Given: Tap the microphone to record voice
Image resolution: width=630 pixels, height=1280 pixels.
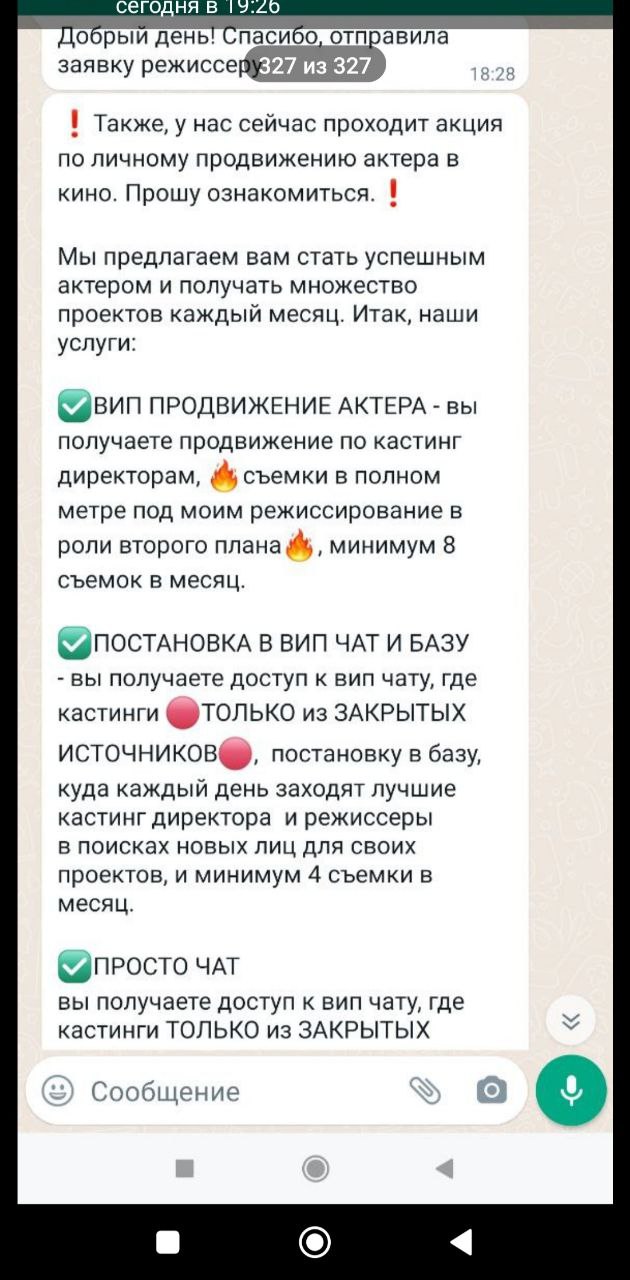Looking at the screenshot, I should [571, 1091].
